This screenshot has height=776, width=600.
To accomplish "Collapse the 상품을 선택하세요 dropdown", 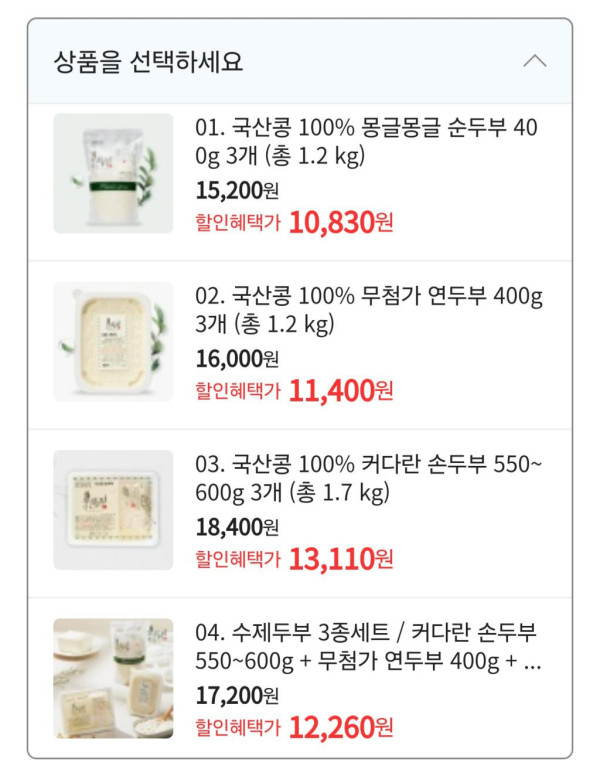I will [535, 61].
